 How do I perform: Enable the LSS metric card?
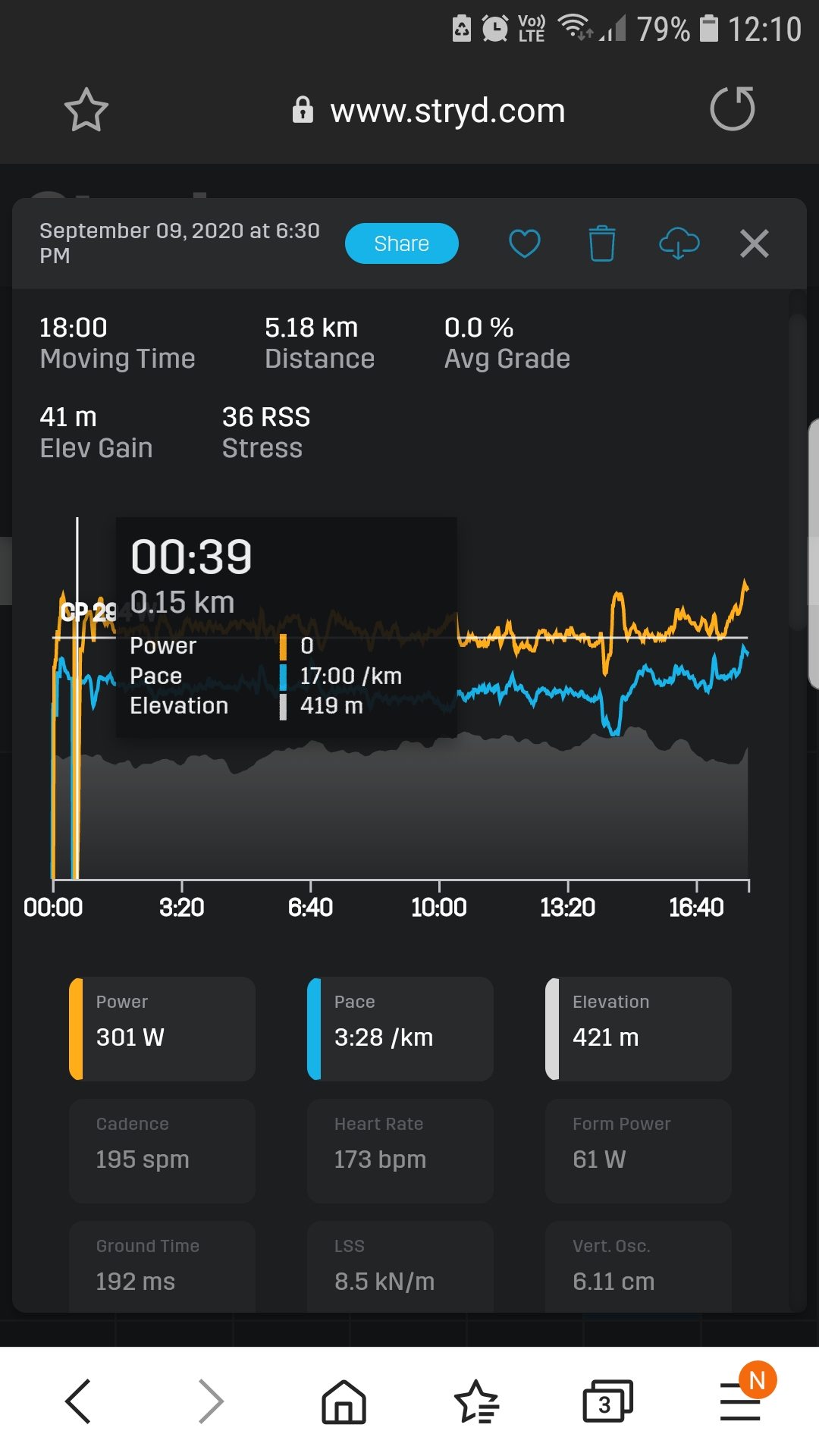coord(400,1266)
